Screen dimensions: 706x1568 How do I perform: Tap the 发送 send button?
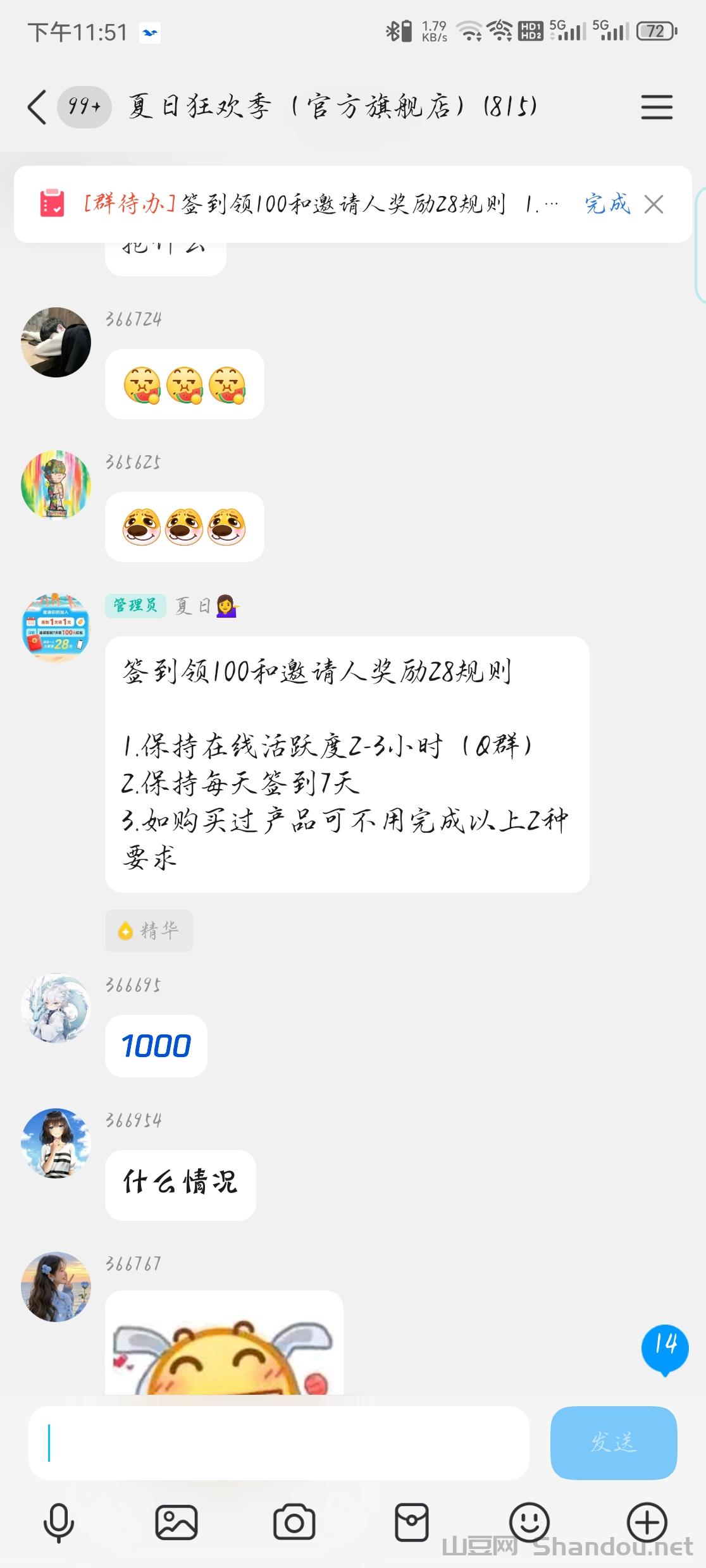pyautogui.click(x=613, y=1443)
